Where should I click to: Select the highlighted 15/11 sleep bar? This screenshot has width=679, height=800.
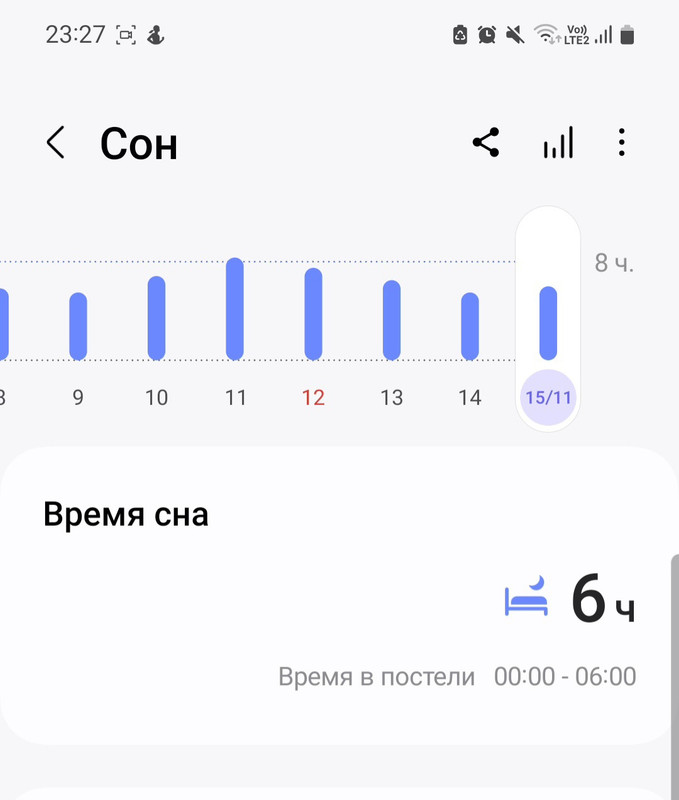pyautogui.click(x=548, y=323)
